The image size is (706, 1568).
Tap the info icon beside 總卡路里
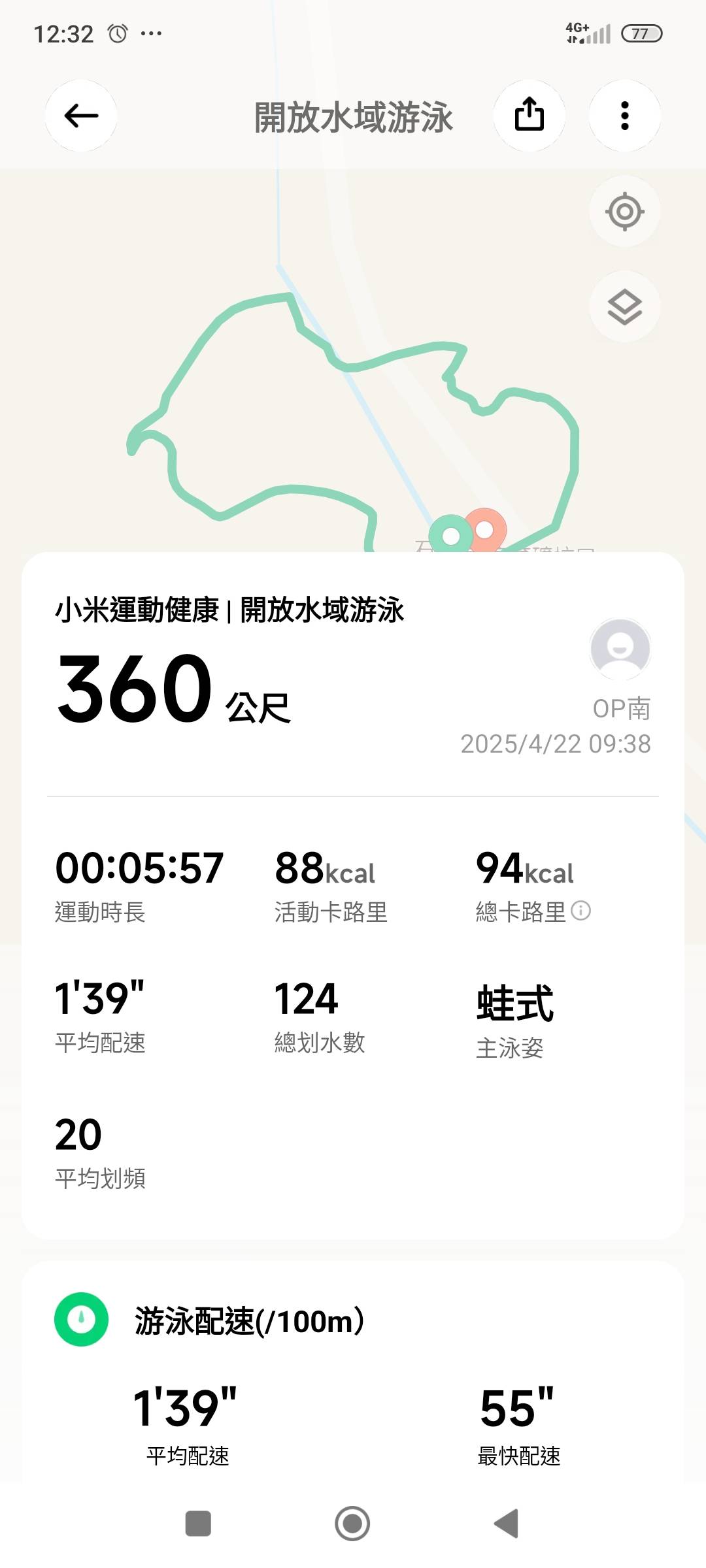(580, 911)
